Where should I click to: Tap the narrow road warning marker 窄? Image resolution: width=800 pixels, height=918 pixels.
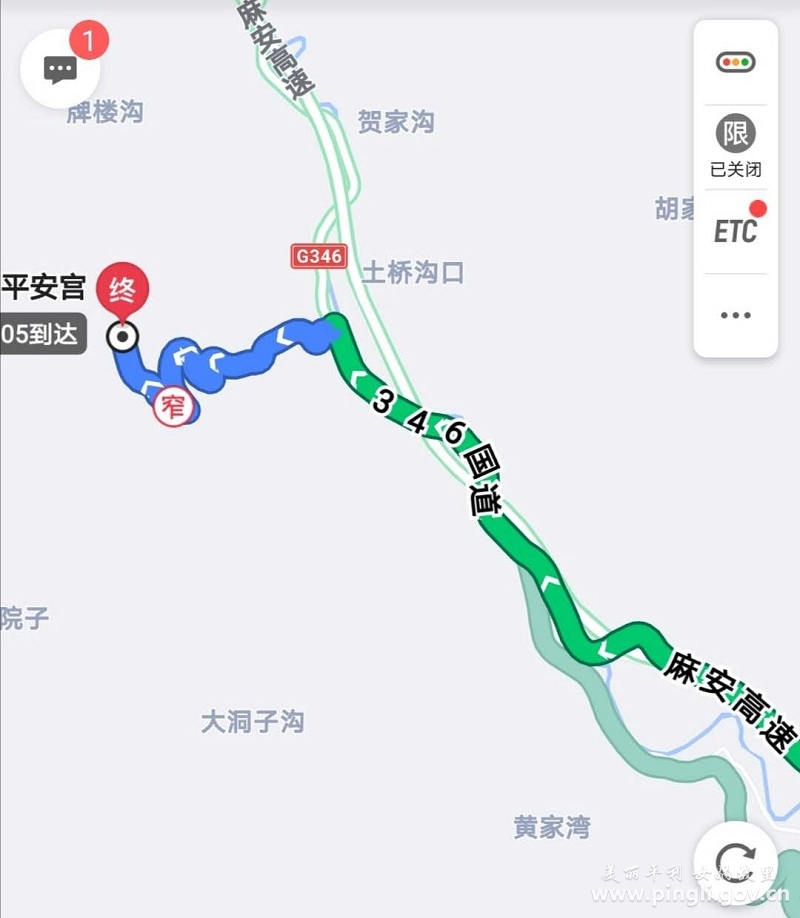(174, 407)
